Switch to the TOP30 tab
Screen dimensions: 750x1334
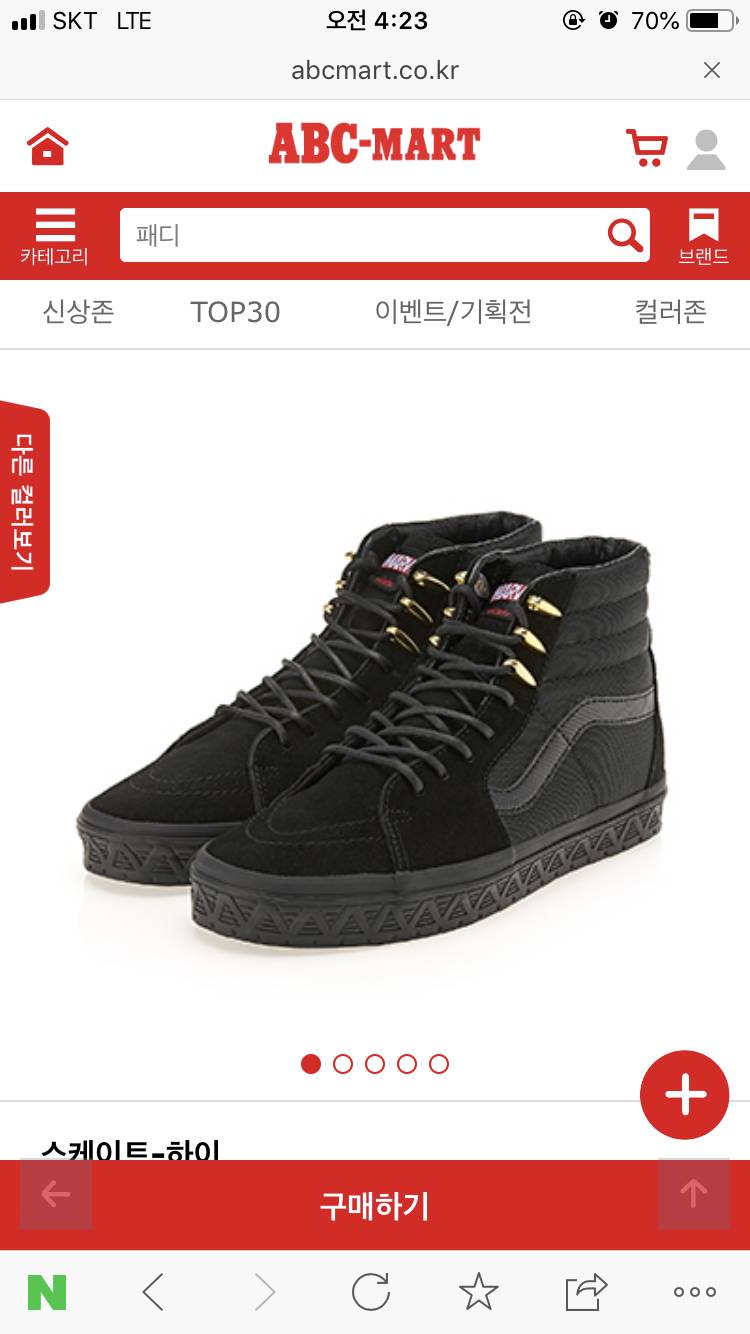pyautogui.click(x=235, y=312)
